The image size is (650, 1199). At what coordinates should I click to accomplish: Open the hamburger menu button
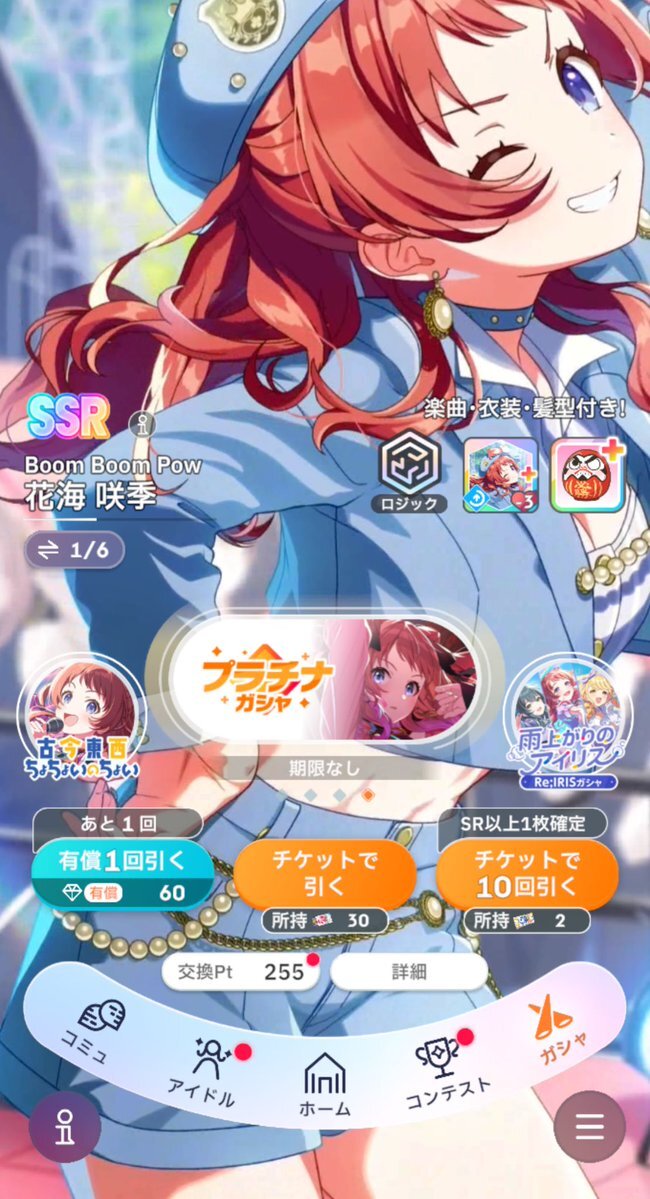click(589, 1126)
